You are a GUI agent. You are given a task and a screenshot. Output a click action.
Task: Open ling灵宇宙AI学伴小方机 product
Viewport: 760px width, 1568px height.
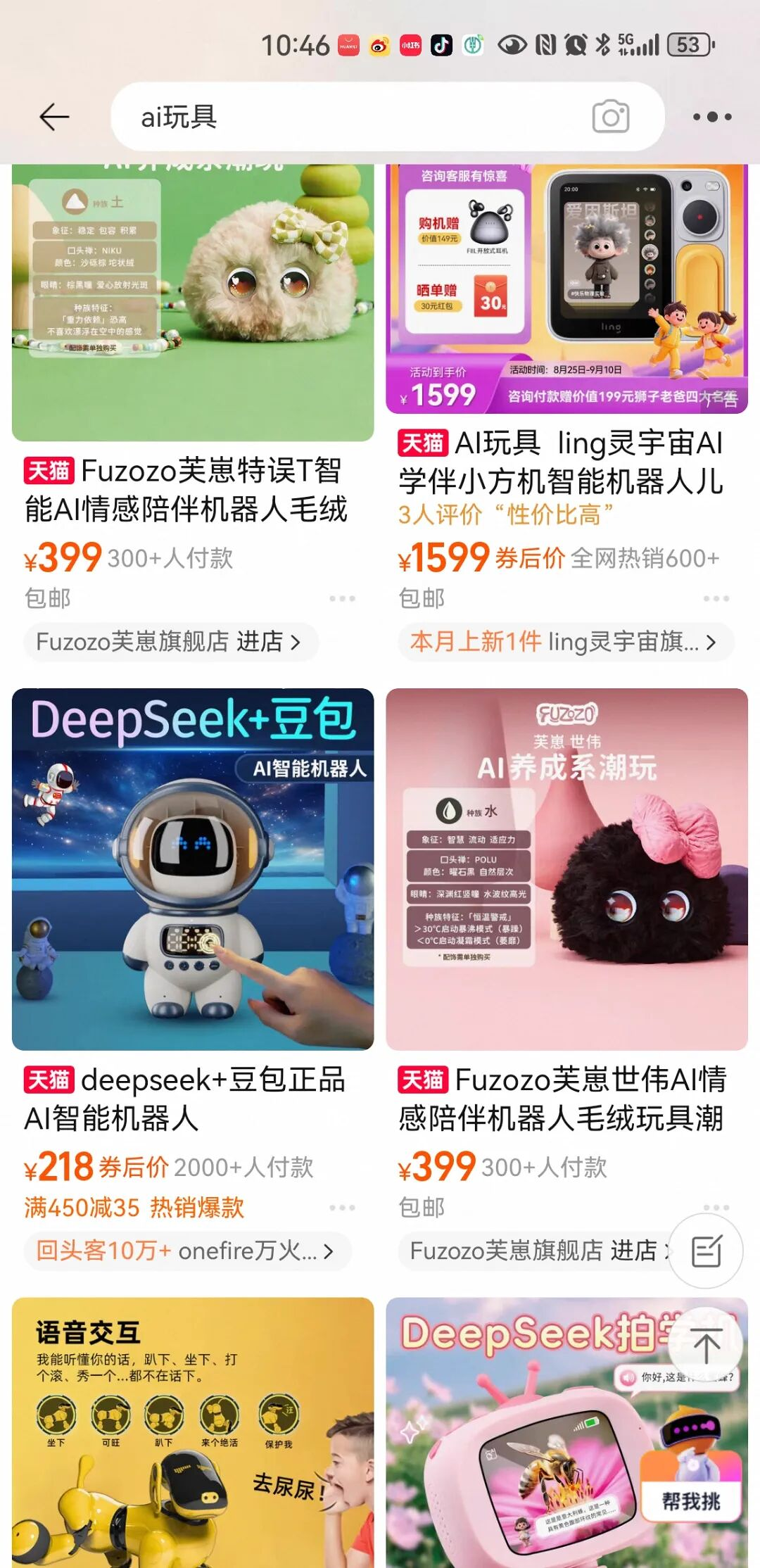(566, 289)
